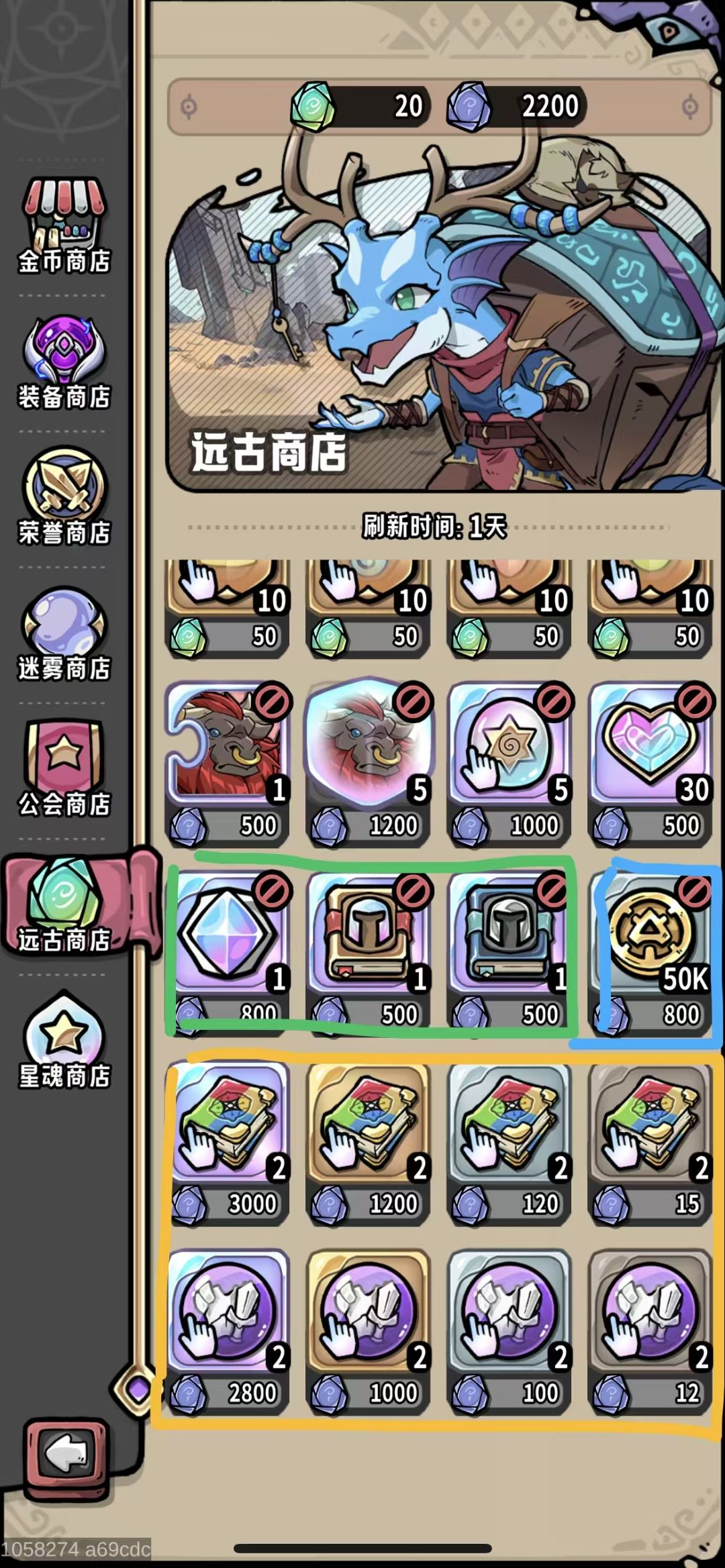Image resolution: width=725 pixels, height=1568 pixels.
Task: Open the 金币商店 (Gold Shop) tab
Action: pyautogui.click(x=64, y=221)
